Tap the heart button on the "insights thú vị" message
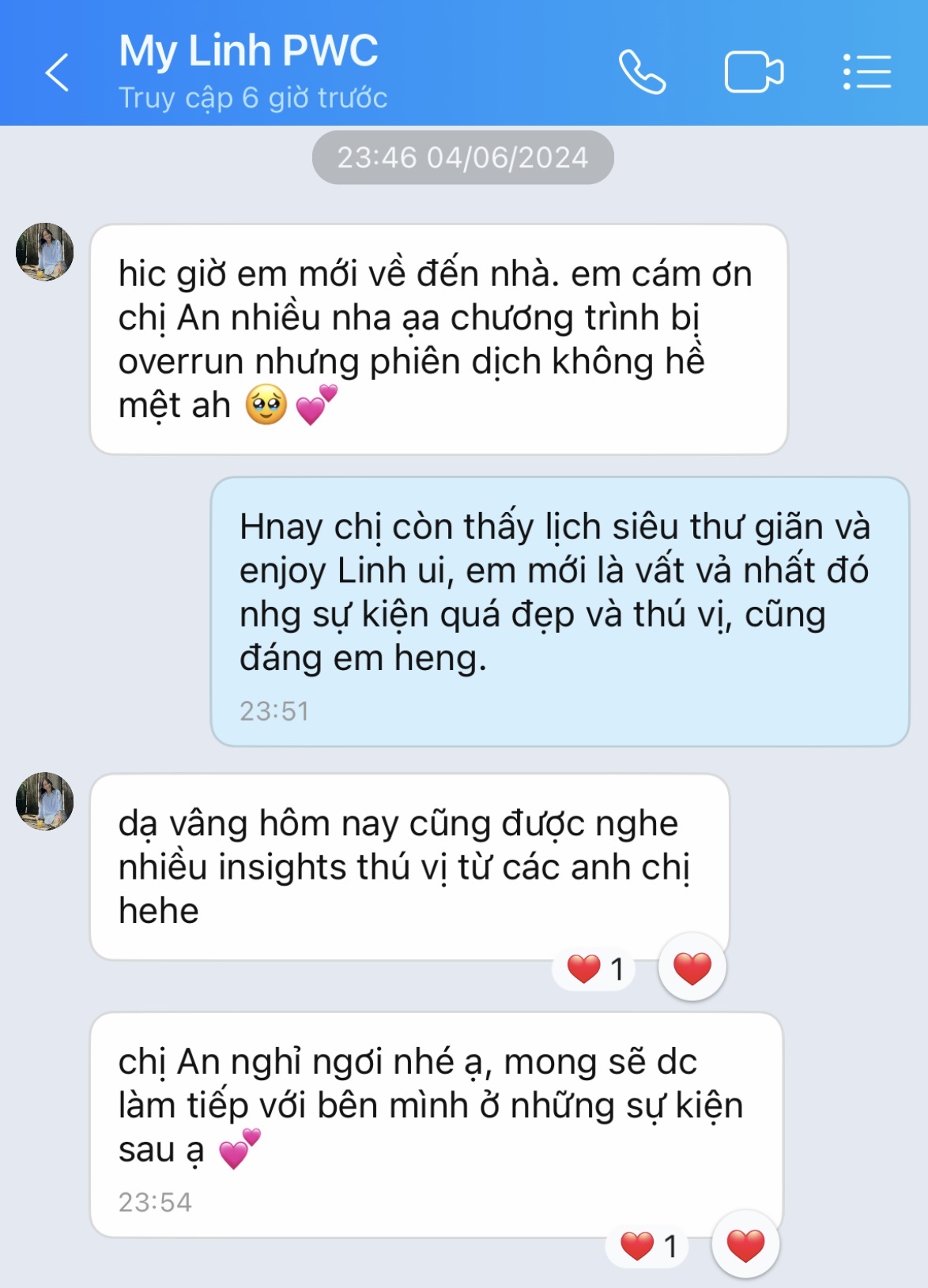Viewport: 928px width, 1288px height. pyautogui.click(x=692, y=968)
